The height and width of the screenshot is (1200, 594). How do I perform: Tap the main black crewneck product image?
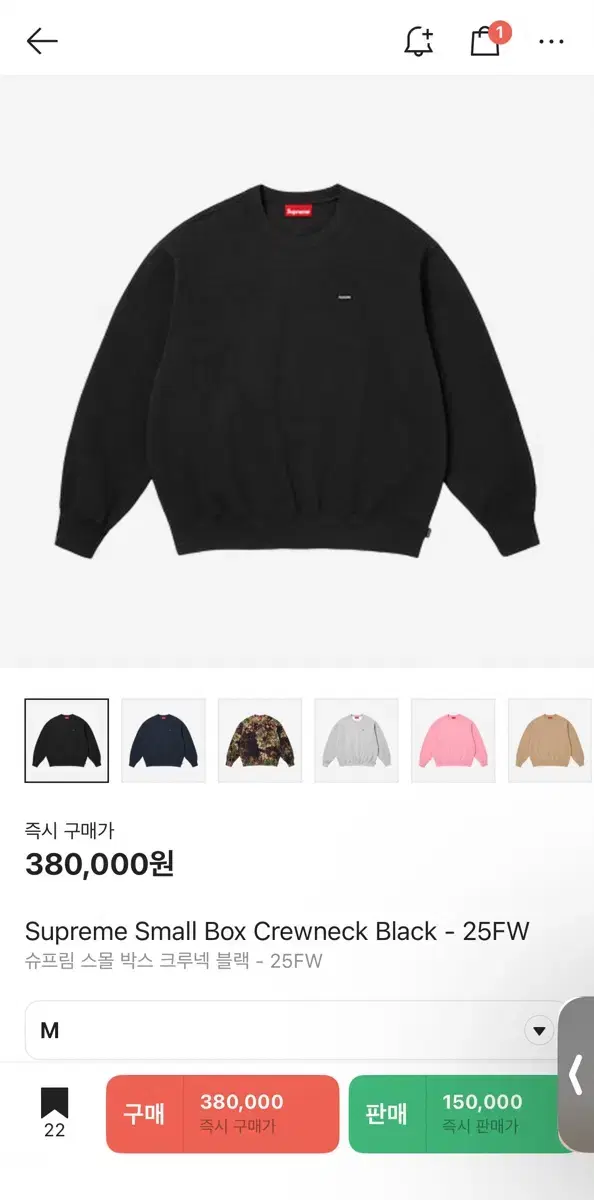(x=297, y=371)
